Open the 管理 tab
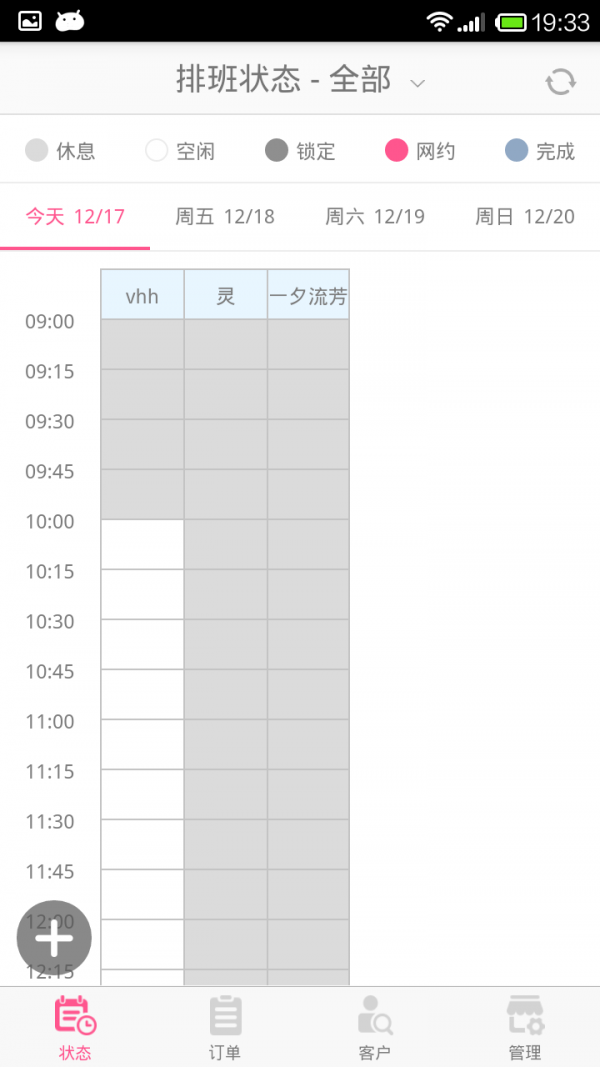The width and height of the screenshot is (600, 1067). coord(525,1027)
